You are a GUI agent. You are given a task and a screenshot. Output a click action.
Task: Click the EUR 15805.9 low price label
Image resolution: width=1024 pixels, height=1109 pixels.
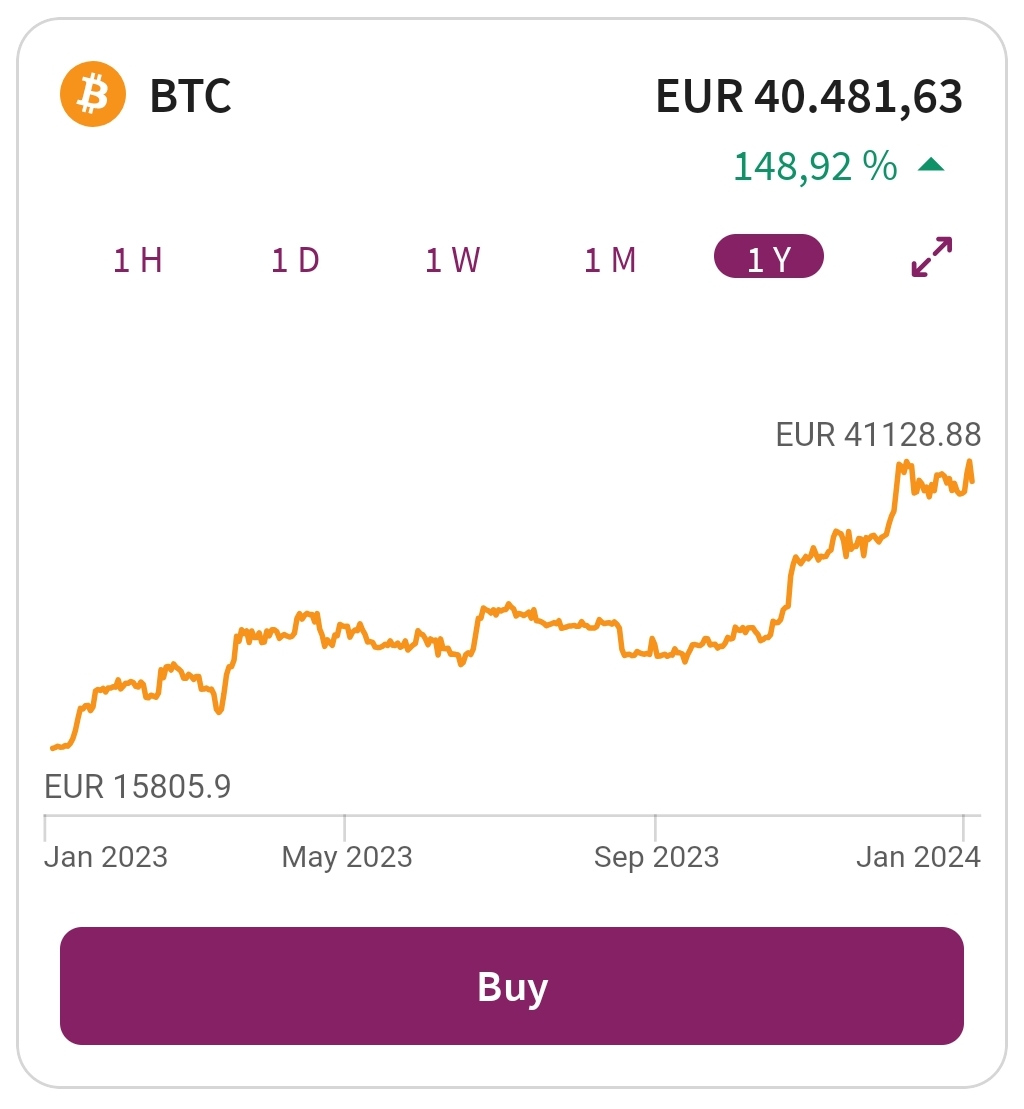click(139, 787)
